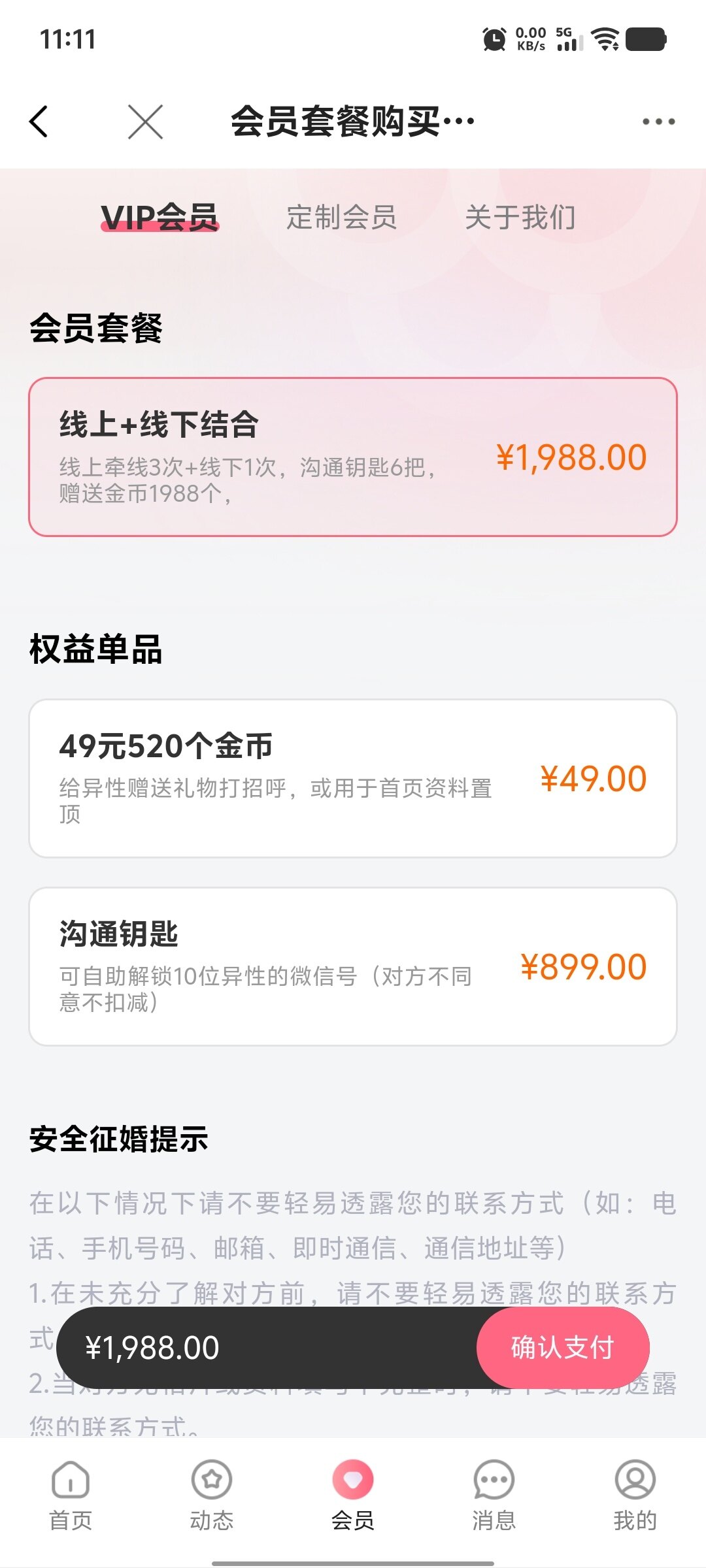Open the three-dot overflow menu
Viewport: 706px width, 1568px height.
[658, 122]
